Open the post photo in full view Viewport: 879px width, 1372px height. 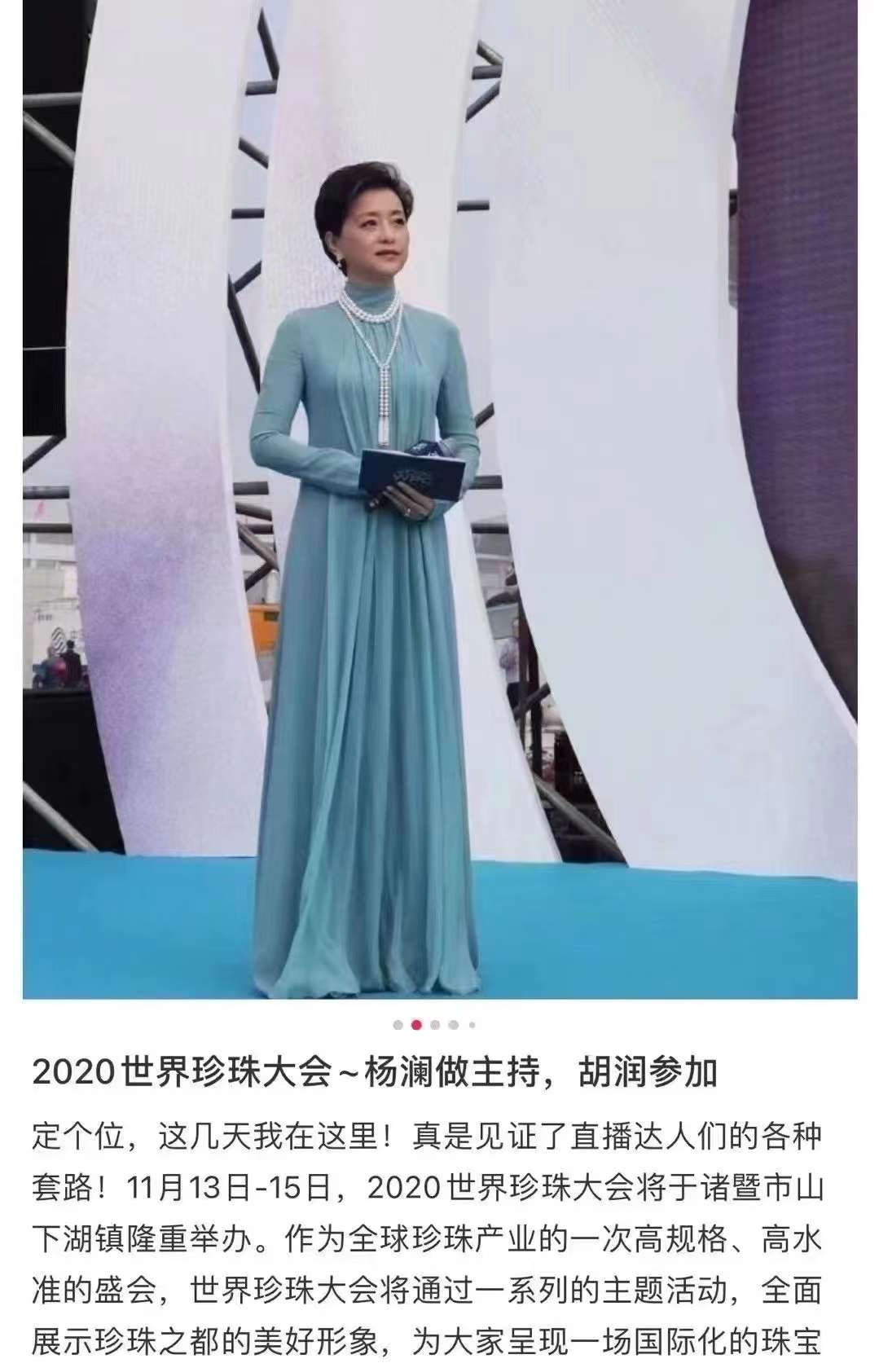click(440, 499)
